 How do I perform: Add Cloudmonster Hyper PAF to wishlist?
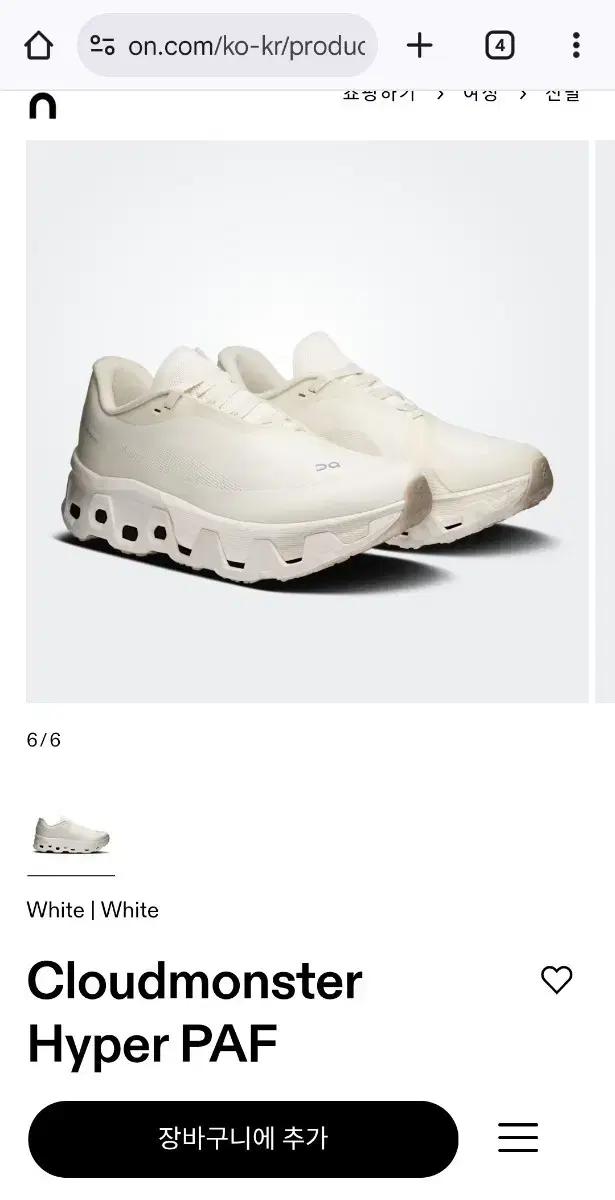point(556,980)
